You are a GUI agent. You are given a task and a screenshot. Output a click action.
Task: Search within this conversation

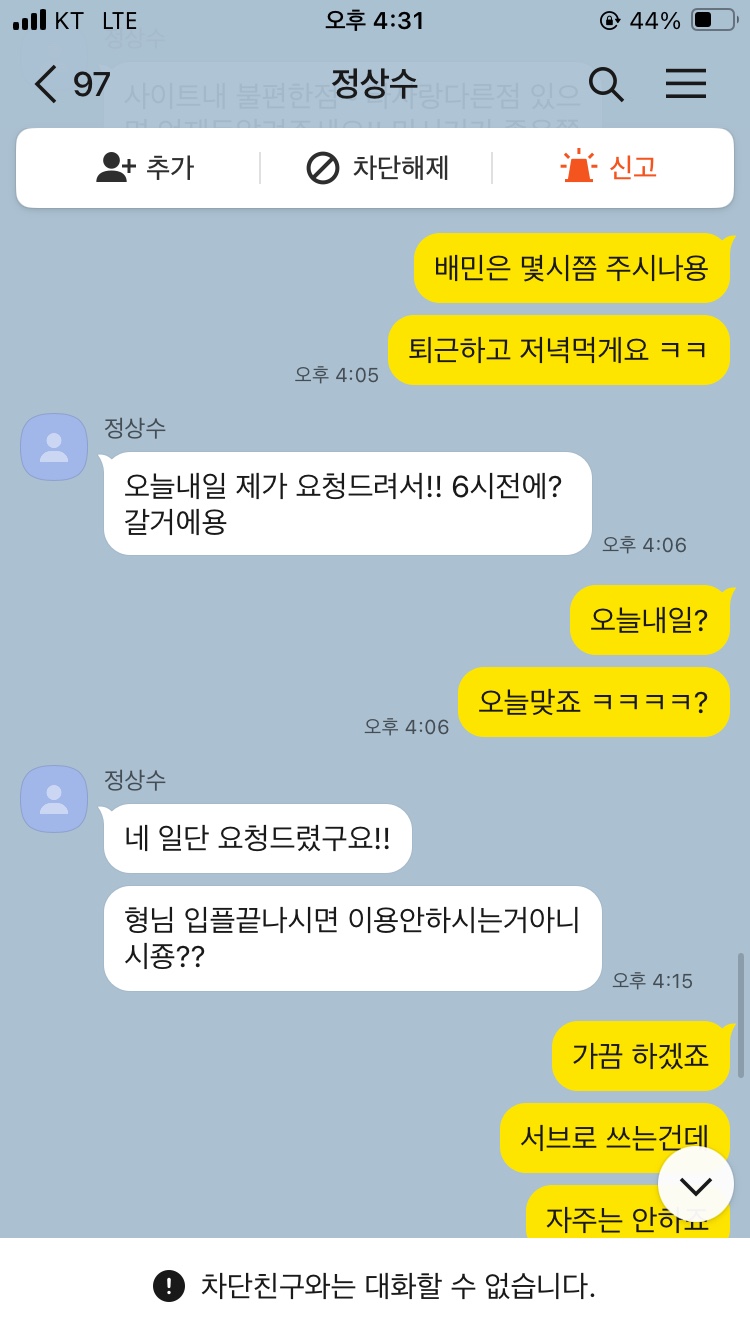tap(606, 84)
